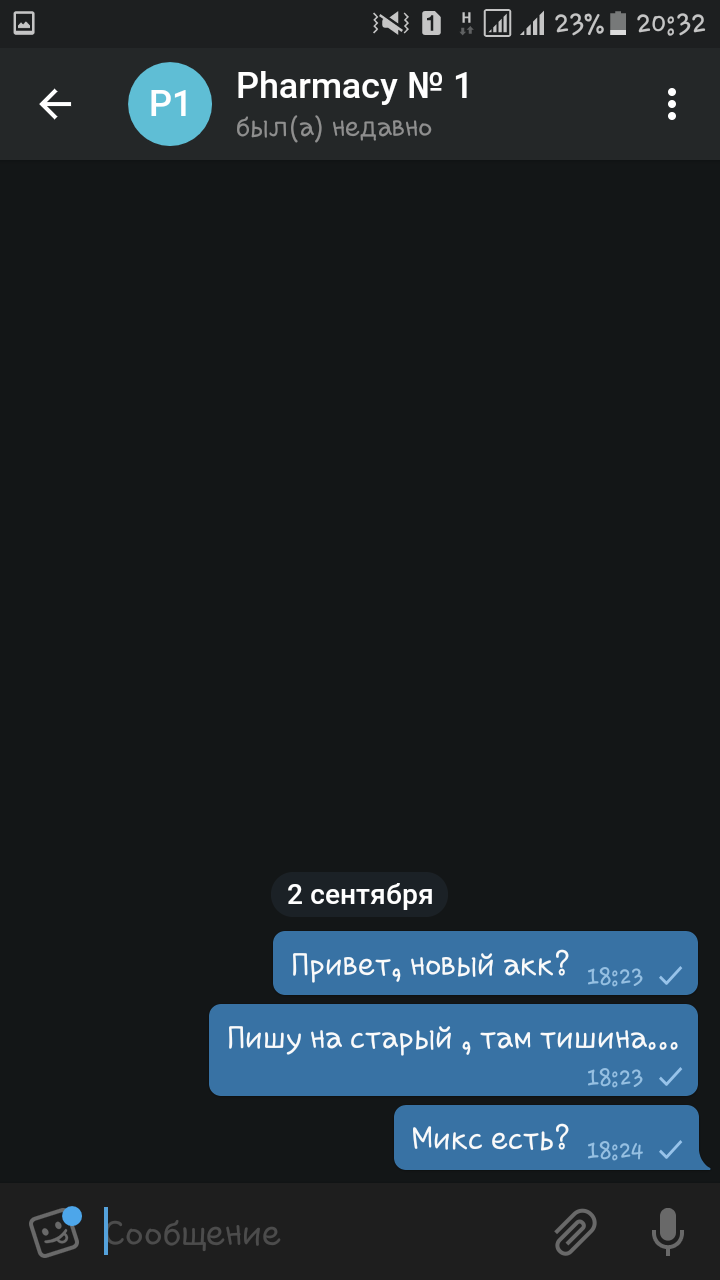Go back using the arrow icon
The height and width of the screenshot is (1280, 720).
pos(55,104)
